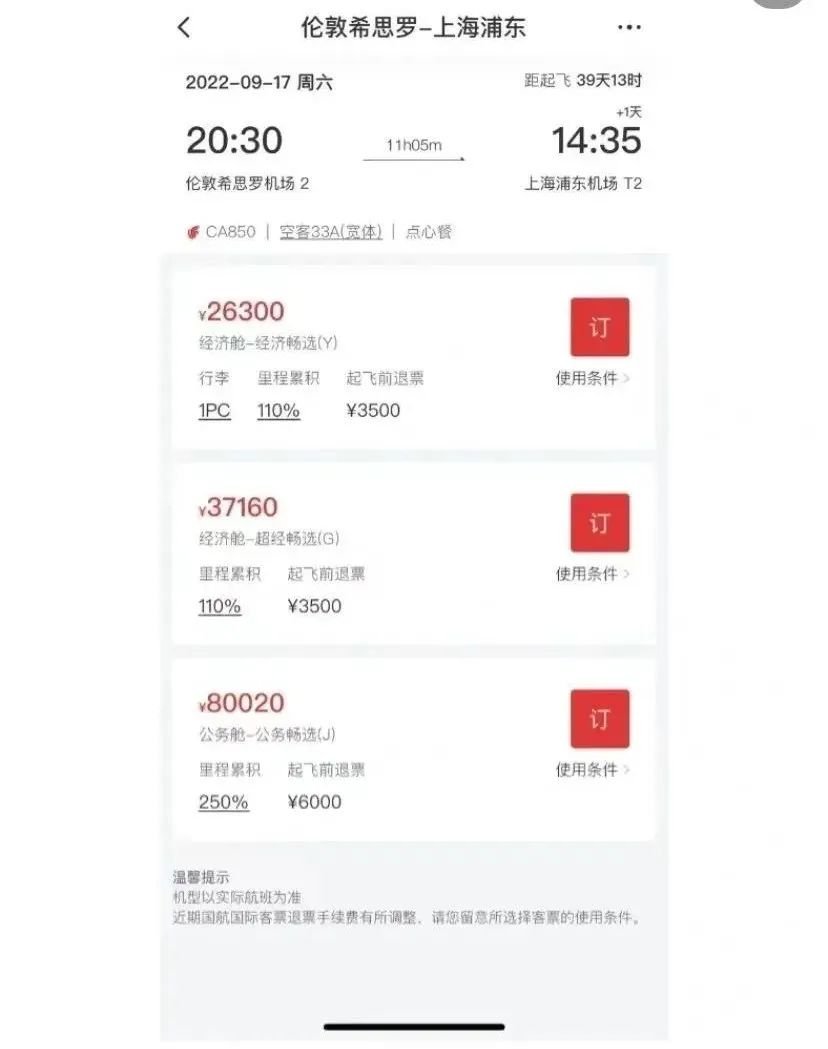This screenshot has height=1049, width=828.
Task: Open the 空客33A(宽体) aircraft type info
Action: pyautogui.click(x=331, y=232)
